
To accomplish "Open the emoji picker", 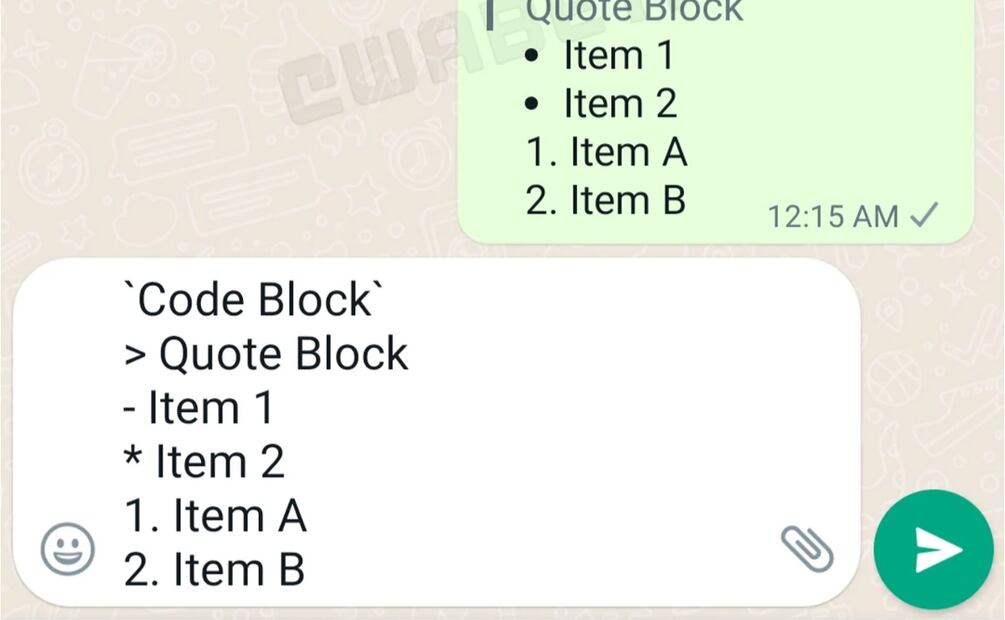I will tap(68, 549).
